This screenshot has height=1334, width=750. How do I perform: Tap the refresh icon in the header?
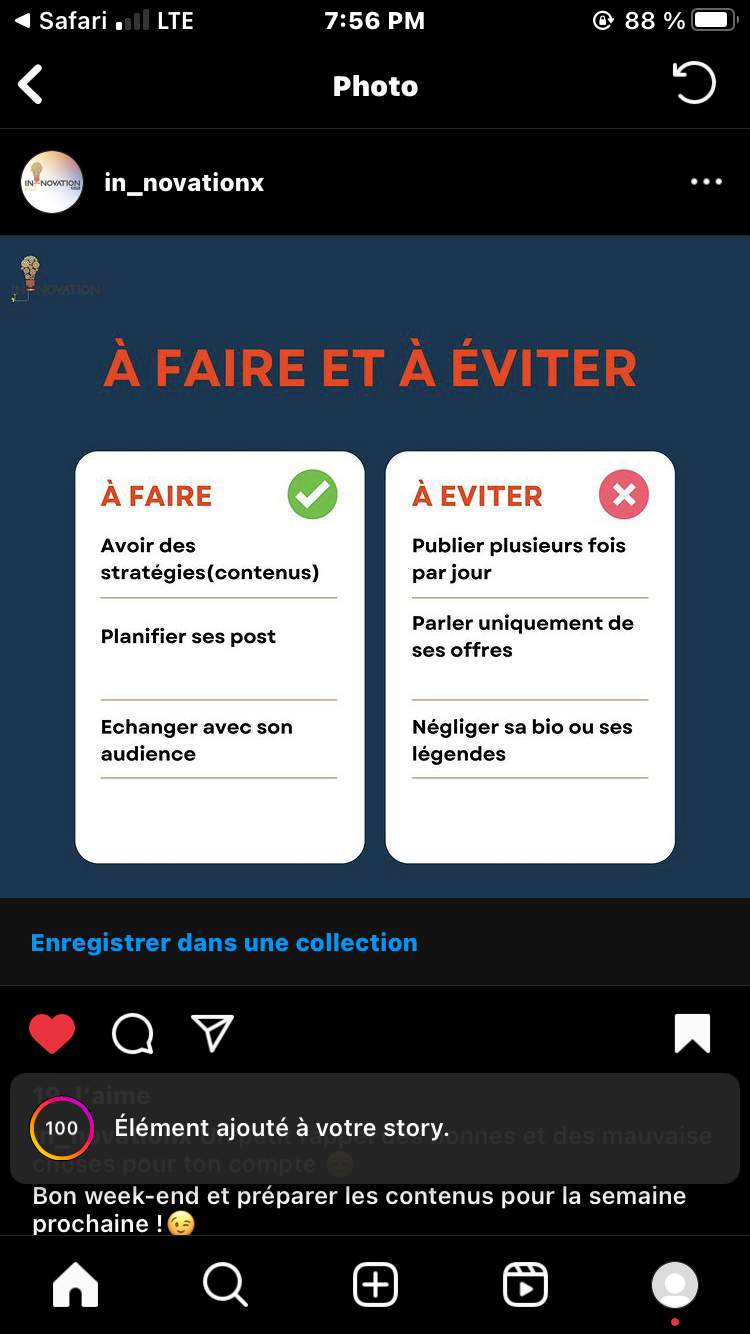click(x=695, y=84)
